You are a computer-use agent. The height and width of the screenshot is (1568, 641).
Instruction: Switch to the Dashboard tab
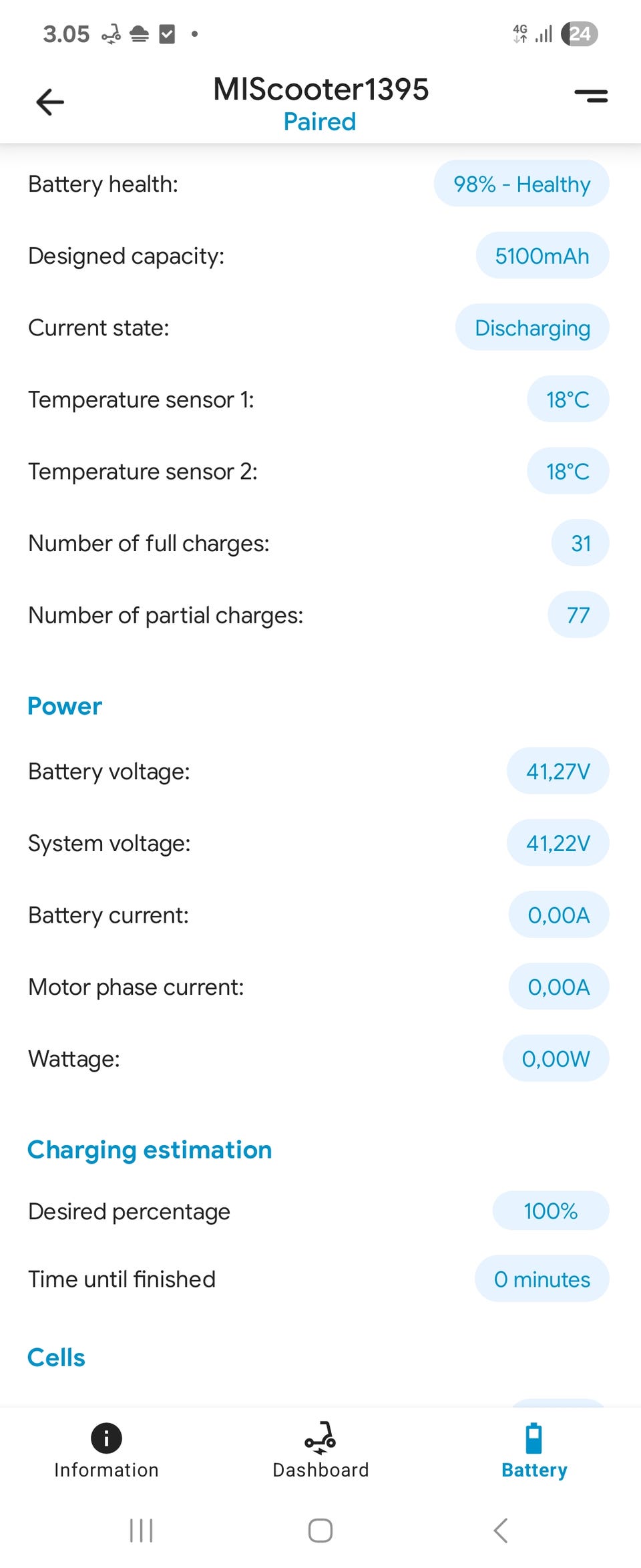point(320,1450)
